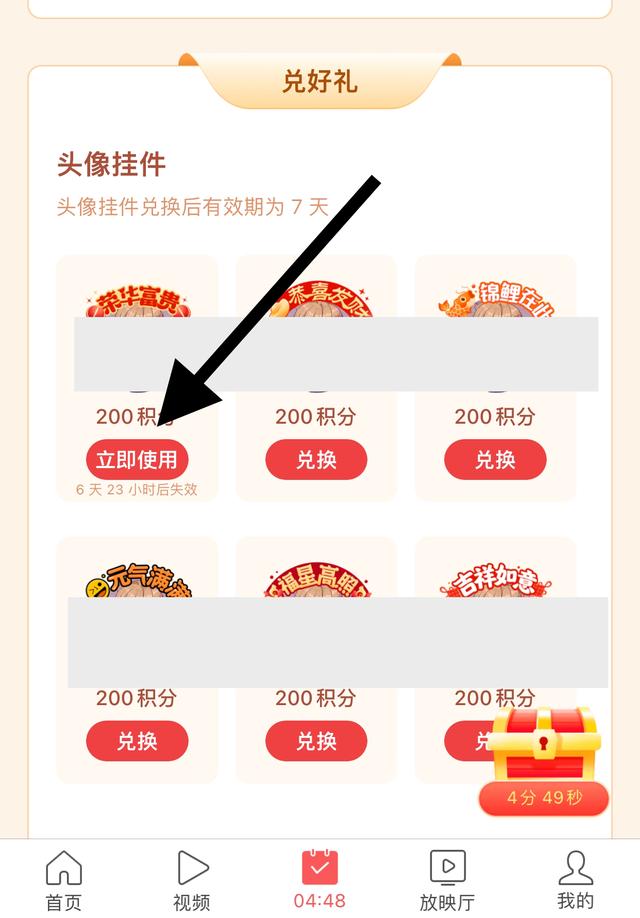Screen dimensions: 640x918
Task: Tap 立即使用 on the 荣华富贵 pendant
Action: click(137, 460)
